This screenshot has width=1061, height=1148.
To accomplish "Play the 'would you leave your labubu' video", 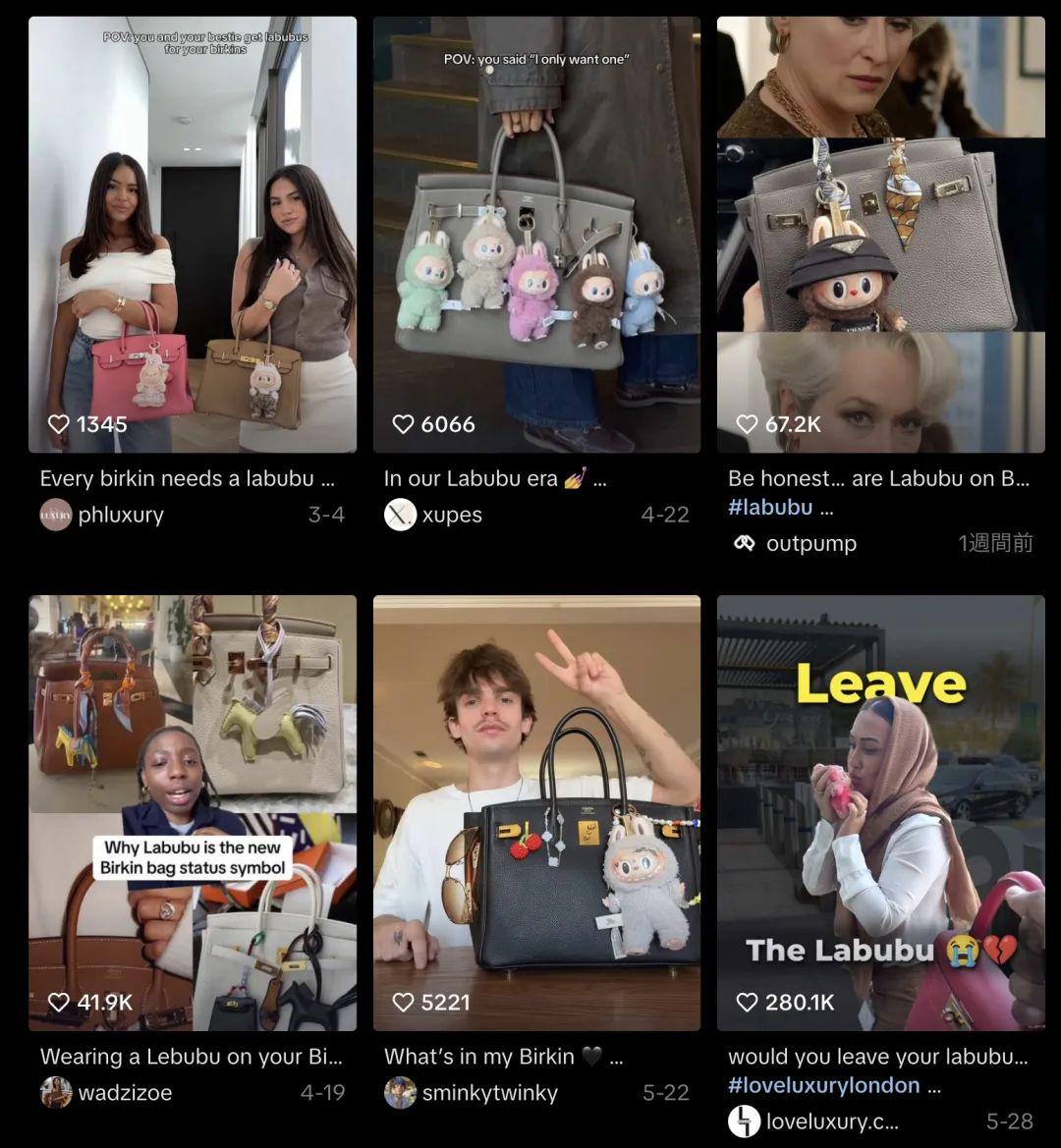I will [881, 812].
